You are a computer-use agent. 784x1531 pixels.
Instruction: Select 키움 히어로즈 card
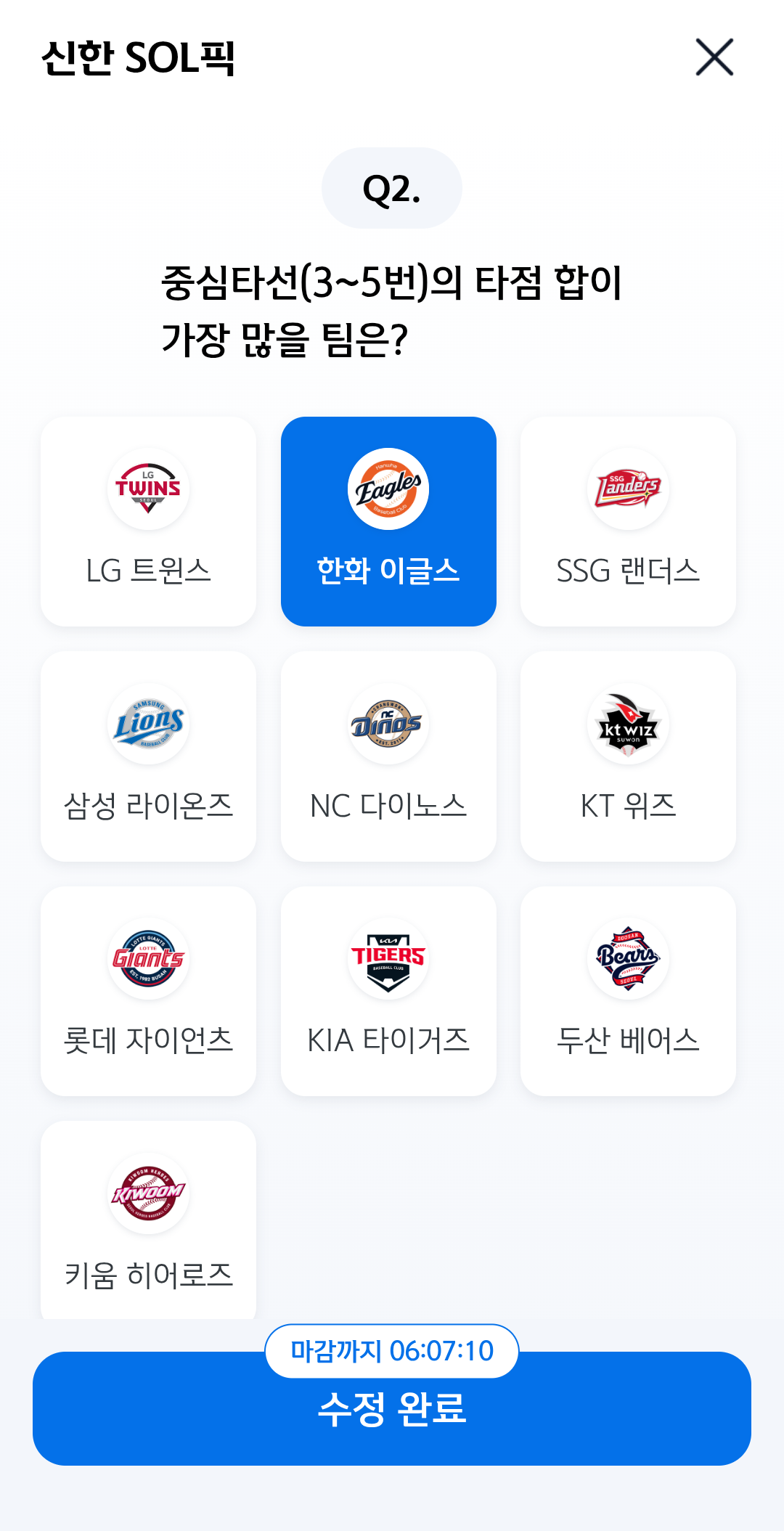[148, 1221]
